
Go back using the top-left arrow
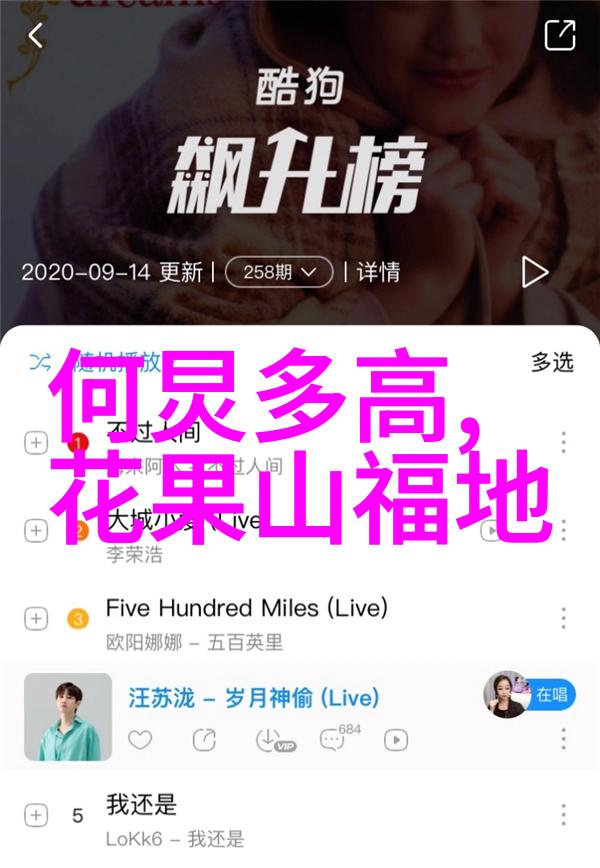[x=36, y=37]
